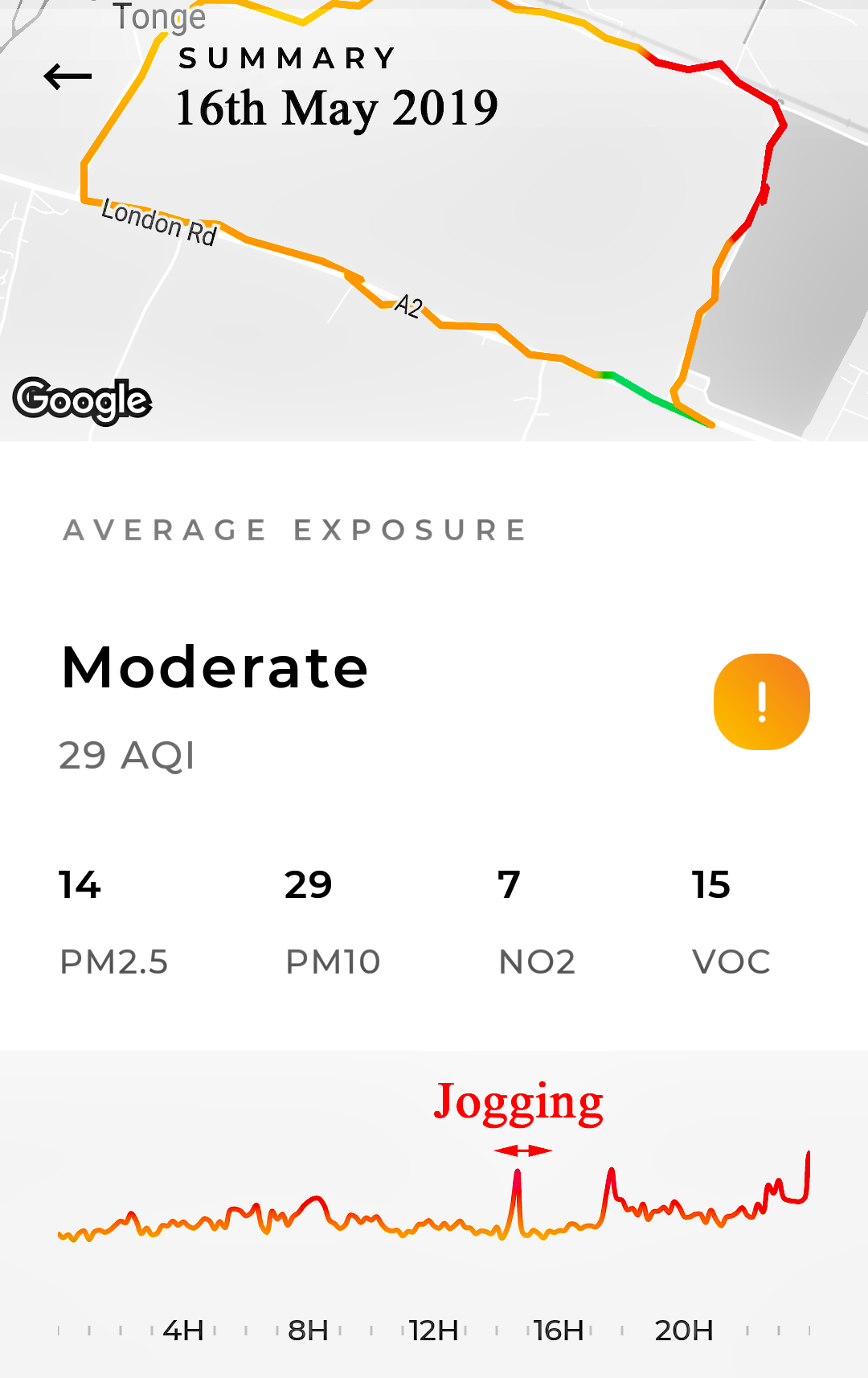Image resolution: width=868 pixels, height=1378 pixels.
Task: Open the orange exposure warning icon
Action: click(761, 702)
